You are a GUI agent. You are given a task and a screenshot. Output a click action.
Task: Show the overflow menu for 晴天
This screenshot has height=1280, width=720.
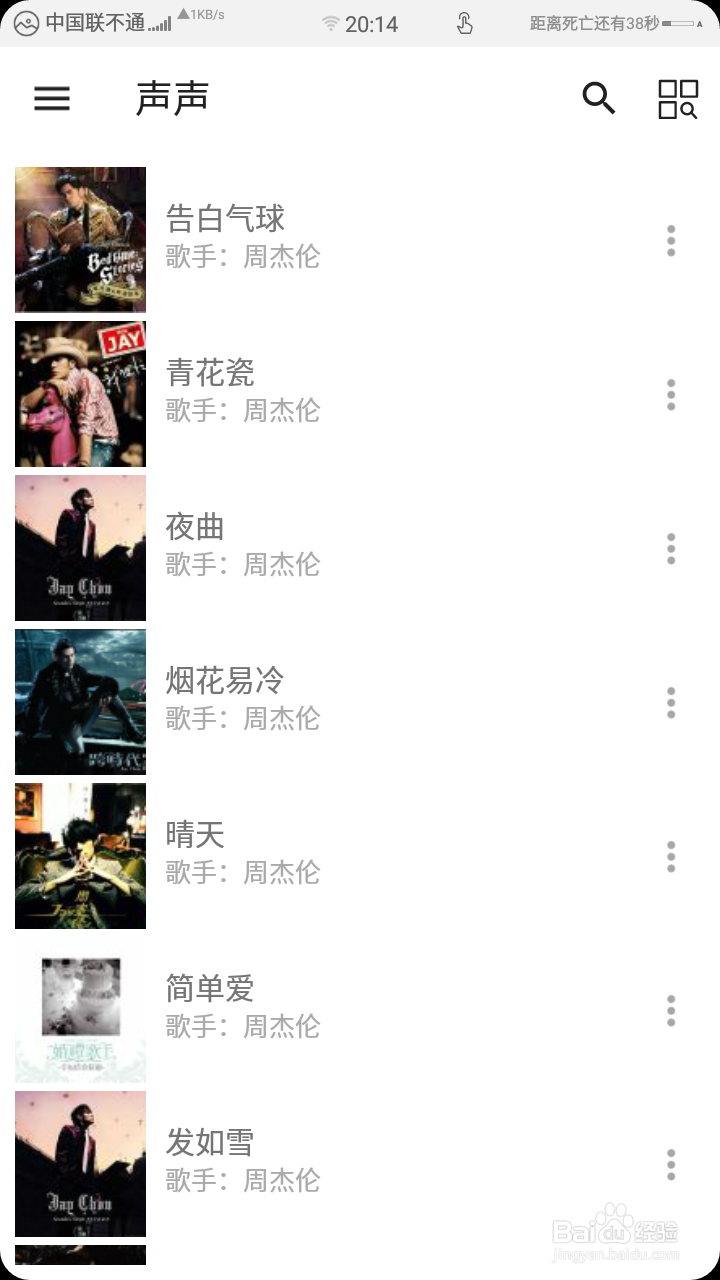pyautogui.click(x=671, y=857)
